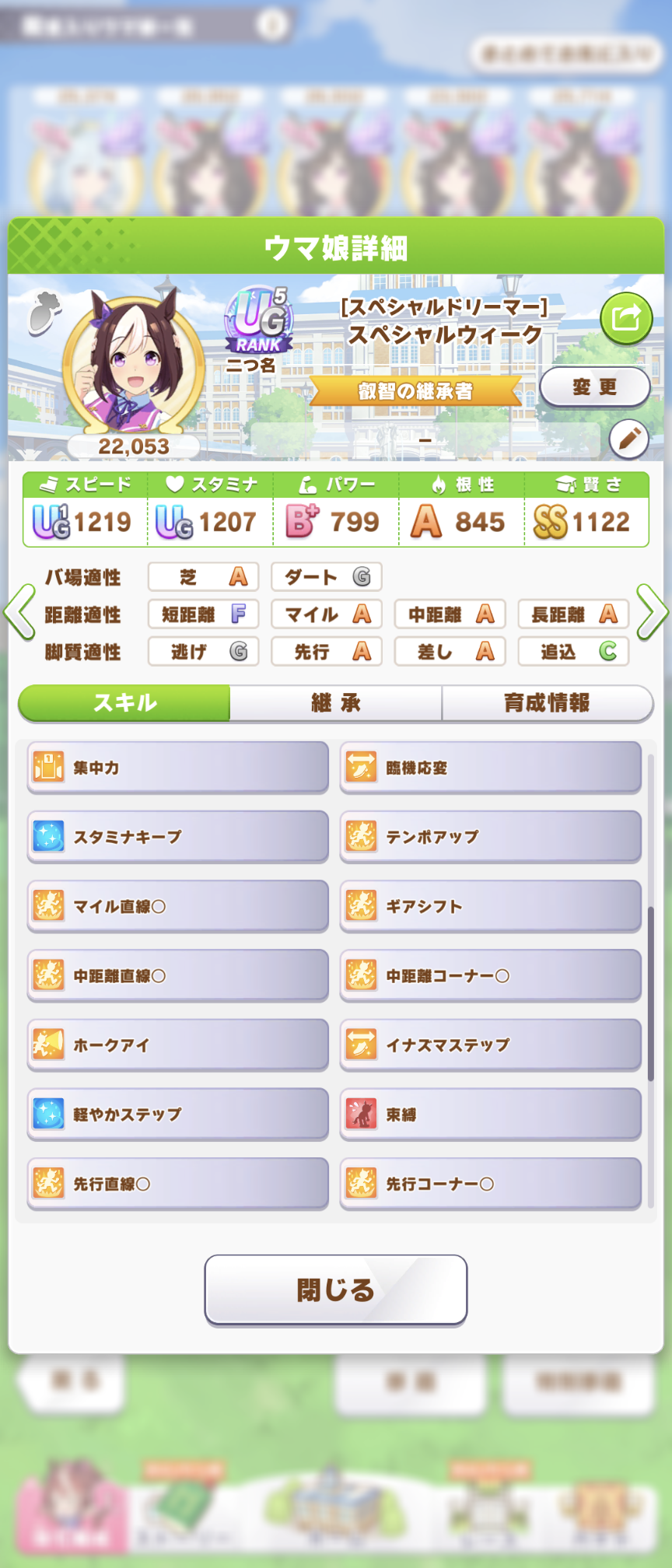Show details for ホークアイ skill
This screenshot has height=1568, width=672.
tap(177, 1045)
